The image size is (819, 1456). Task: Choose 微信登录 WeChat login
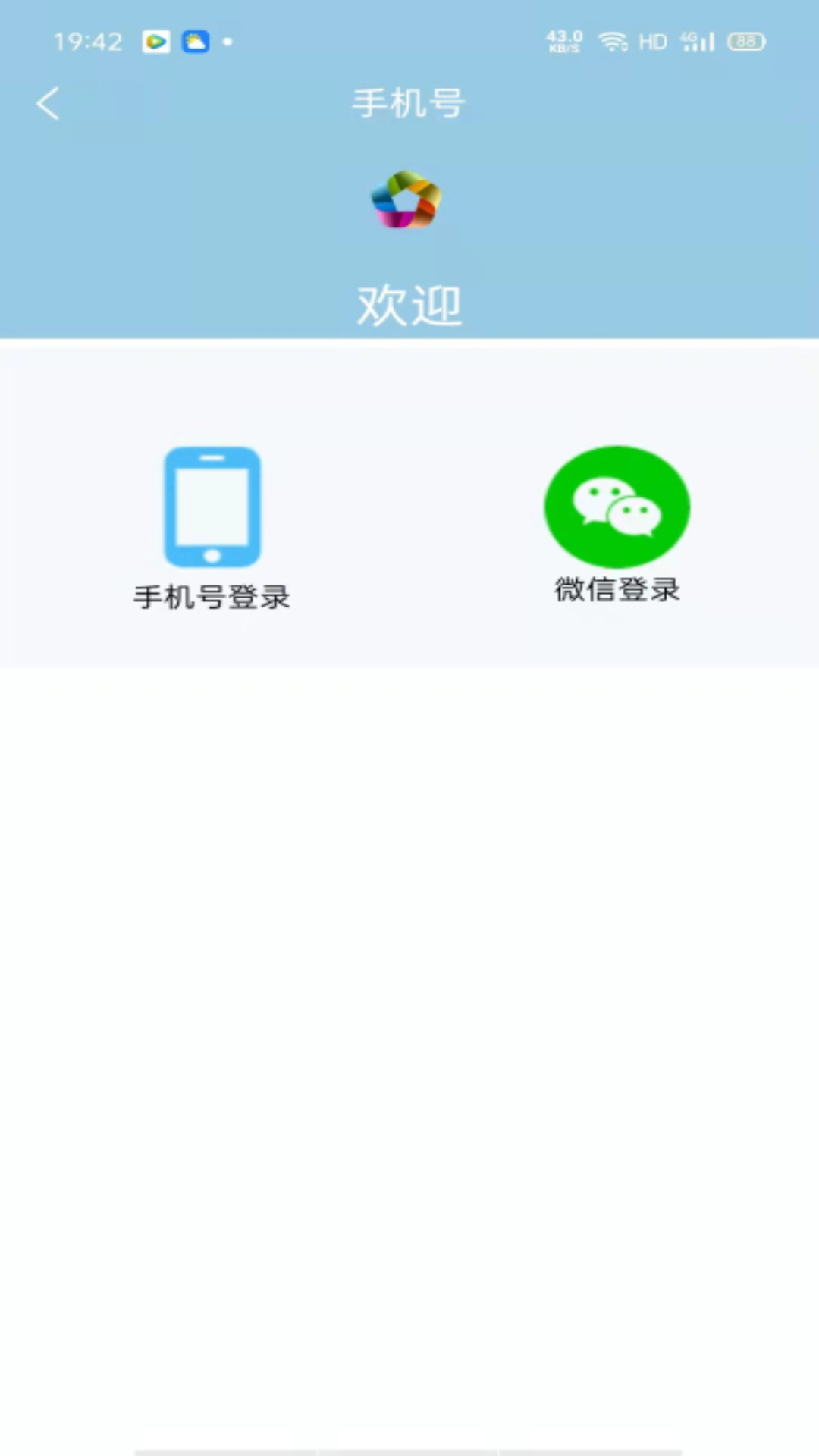click(x=617, y=525)
